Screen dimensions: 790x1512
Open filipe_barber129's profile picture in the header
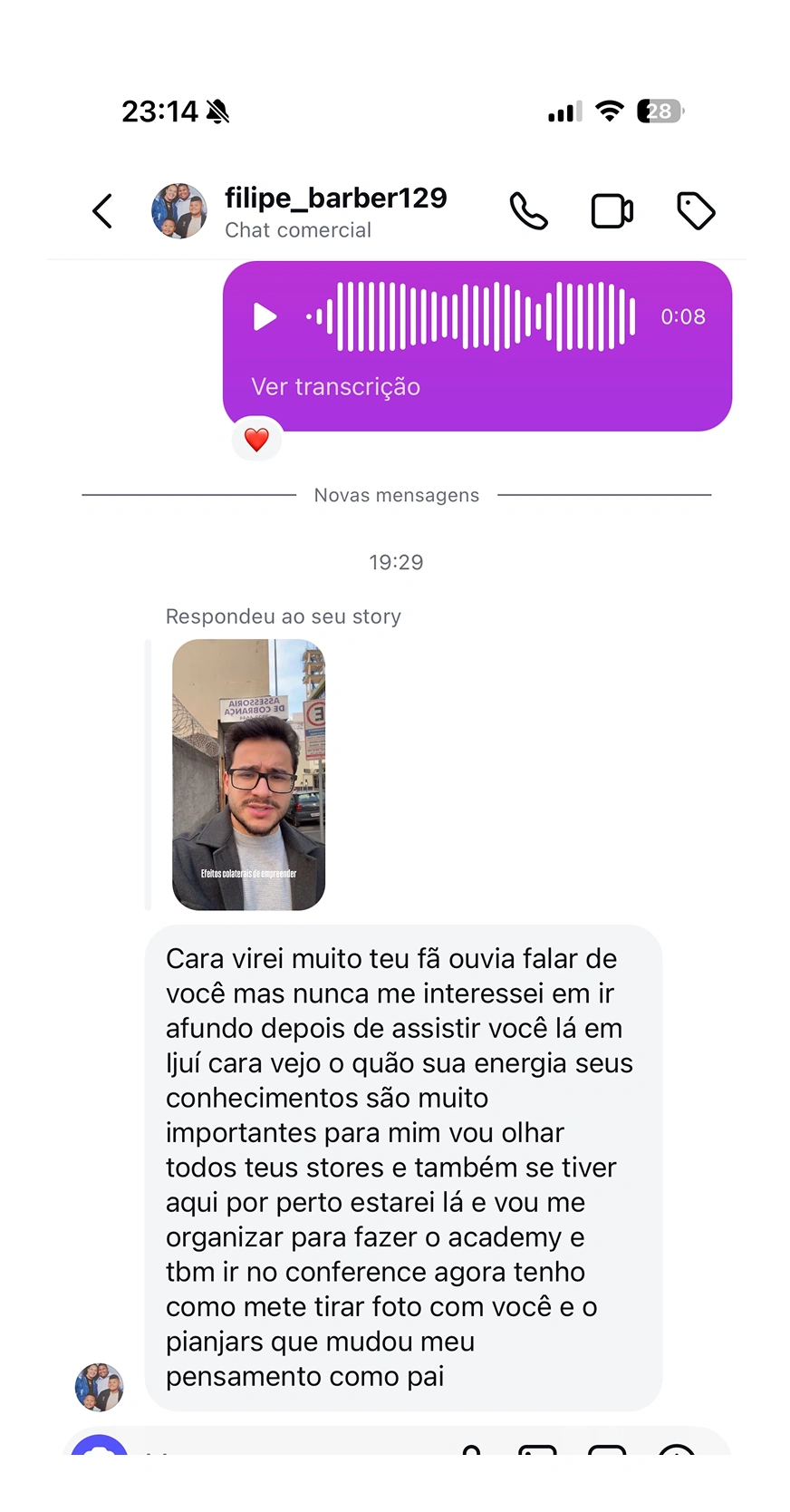click(178, 210)
